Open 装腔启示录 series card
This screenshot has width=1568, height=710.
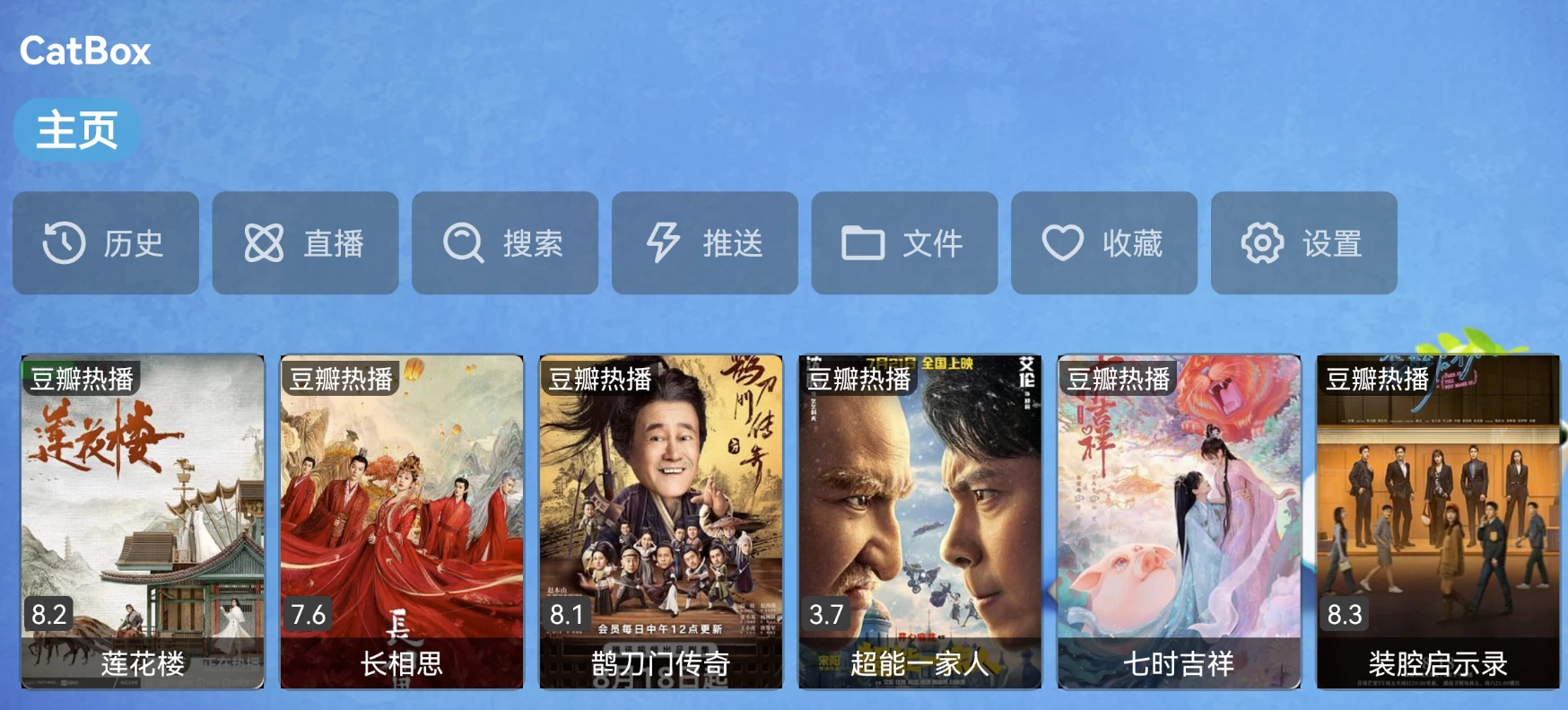pos(1438,522)
